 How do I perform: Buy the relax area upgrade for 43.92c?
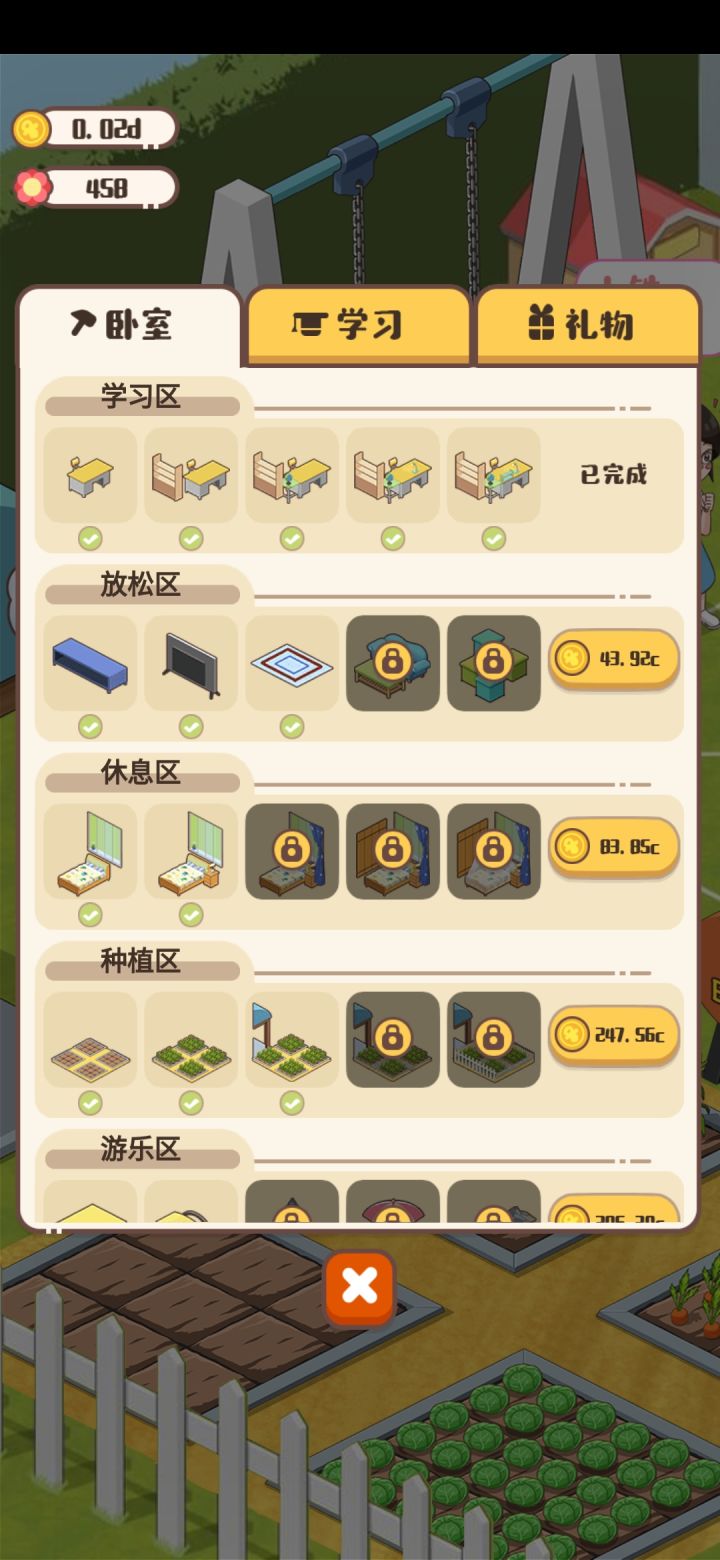[x=613, y=660]
